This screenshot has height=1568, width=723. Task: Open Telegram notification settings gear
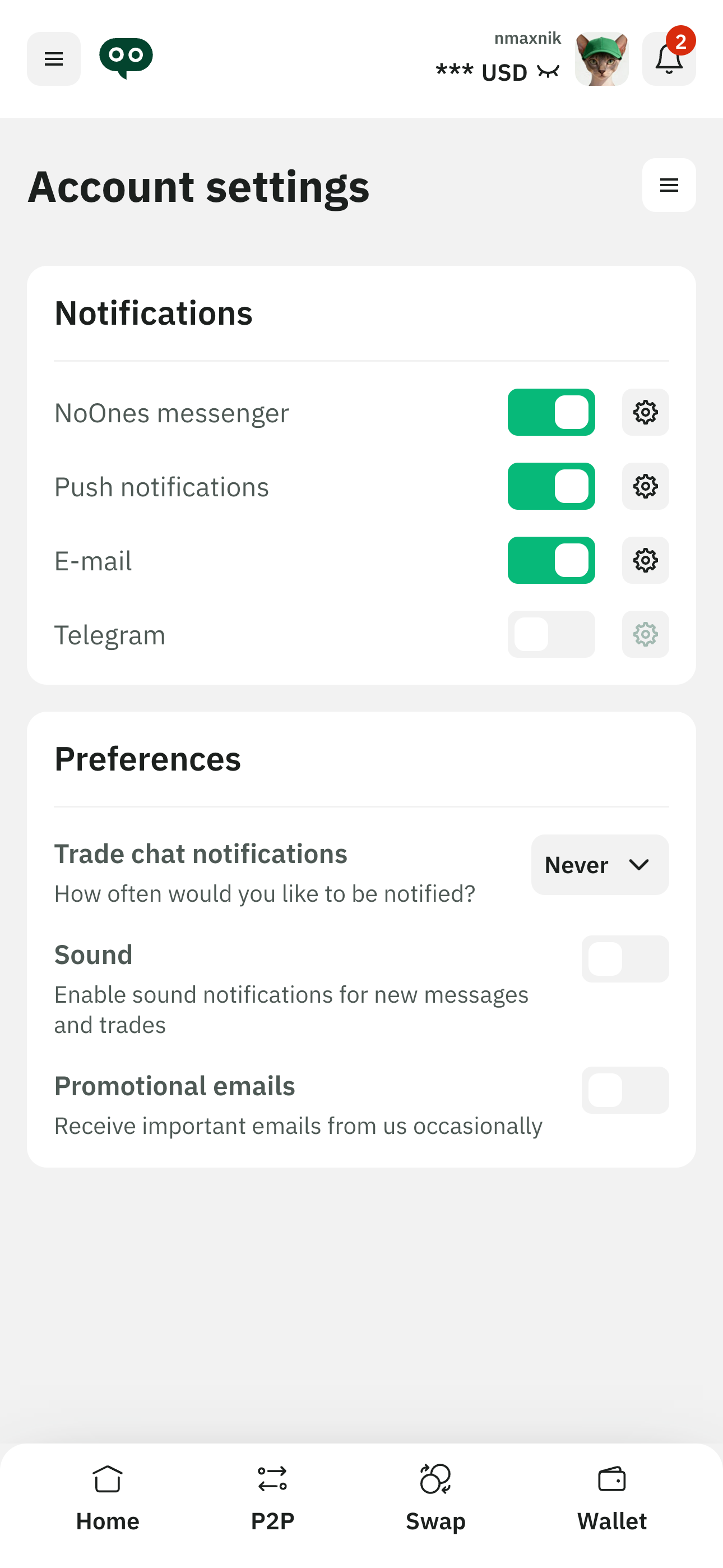pyautogui.click(x=645, y=634)
